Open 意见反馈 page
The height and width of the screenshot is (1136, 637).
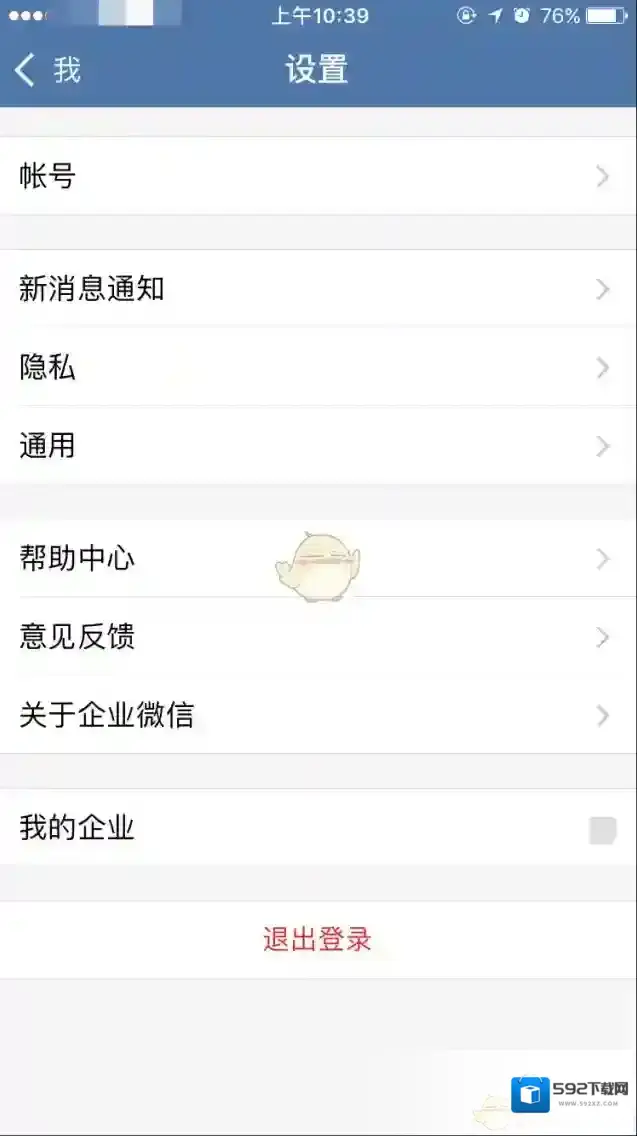(x=318, y=637)
